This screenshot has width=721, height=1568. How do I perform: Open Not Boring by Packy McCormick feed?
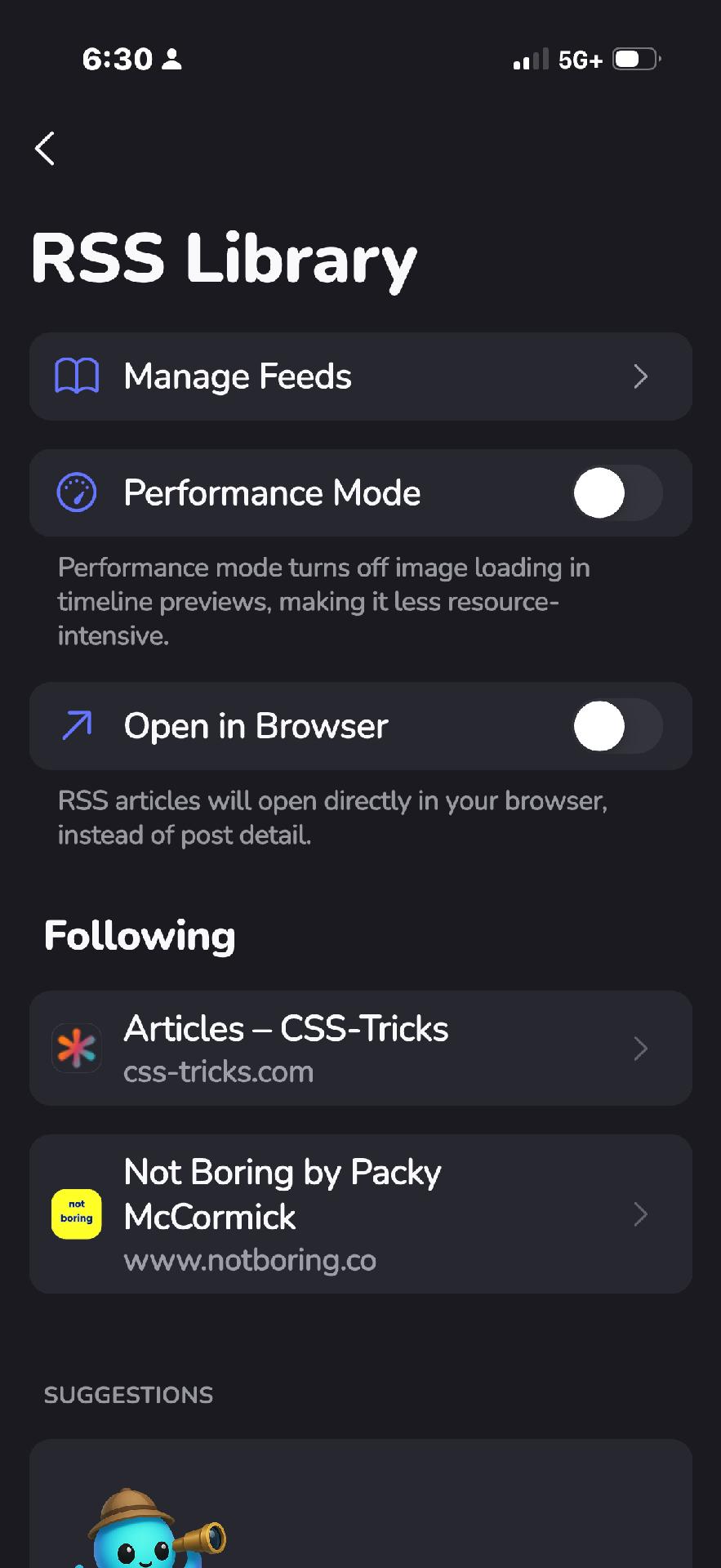click(x=360, y=1214)
